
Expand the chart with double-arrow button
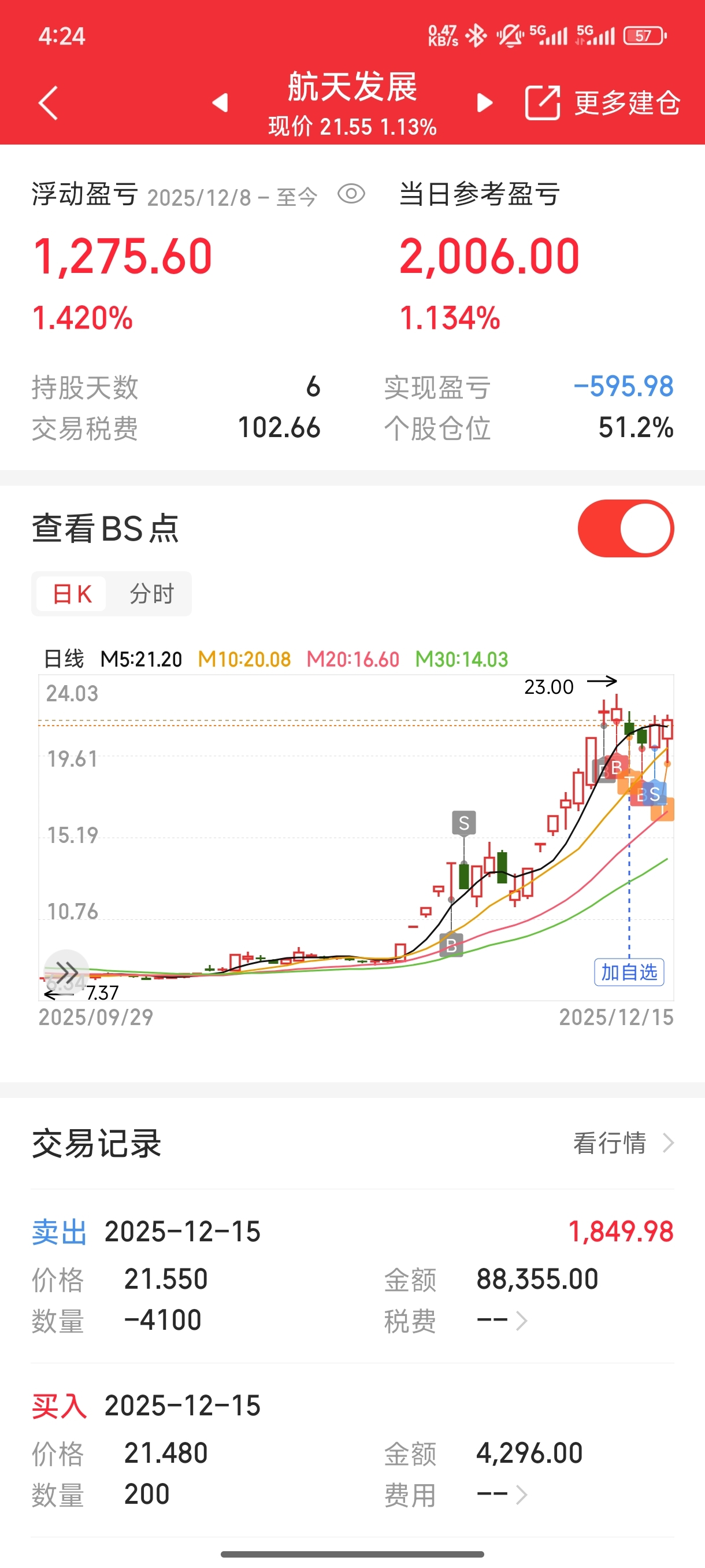pyautogui.click(x=66, y=971)
